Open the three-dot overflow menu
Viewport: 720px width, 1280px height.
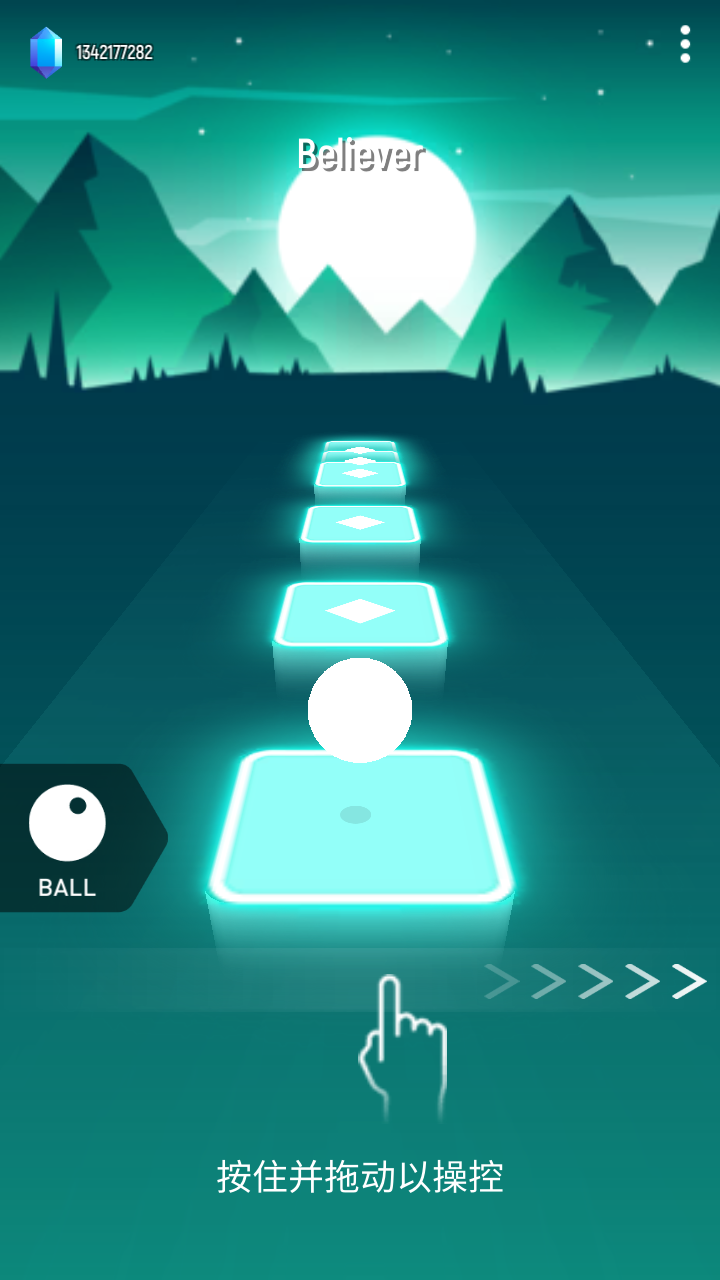(685, 44)
